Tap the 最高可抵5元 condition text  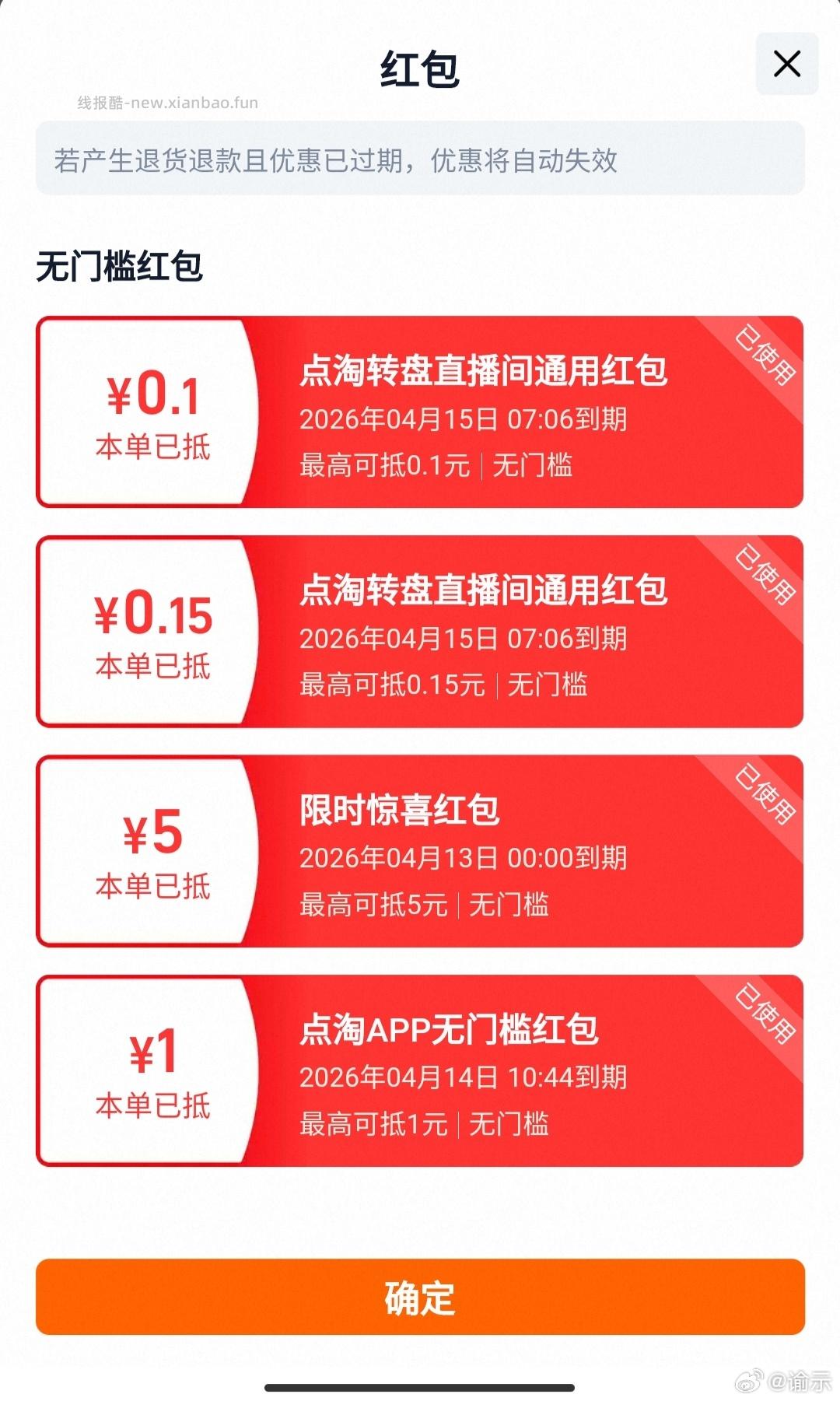[x=373, y=905]
